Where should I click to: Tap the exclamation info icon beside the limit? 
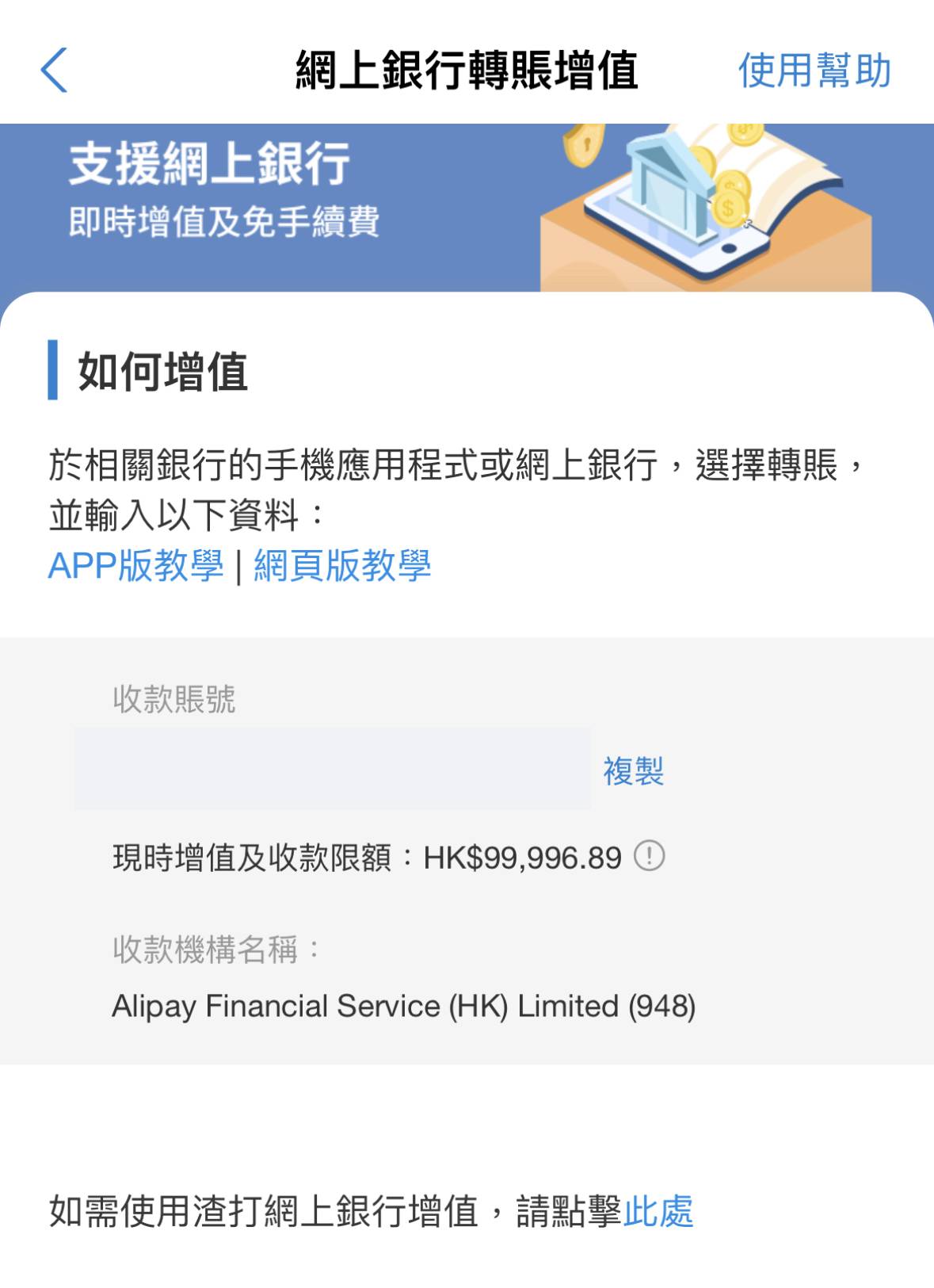click(x=651, y=858)
